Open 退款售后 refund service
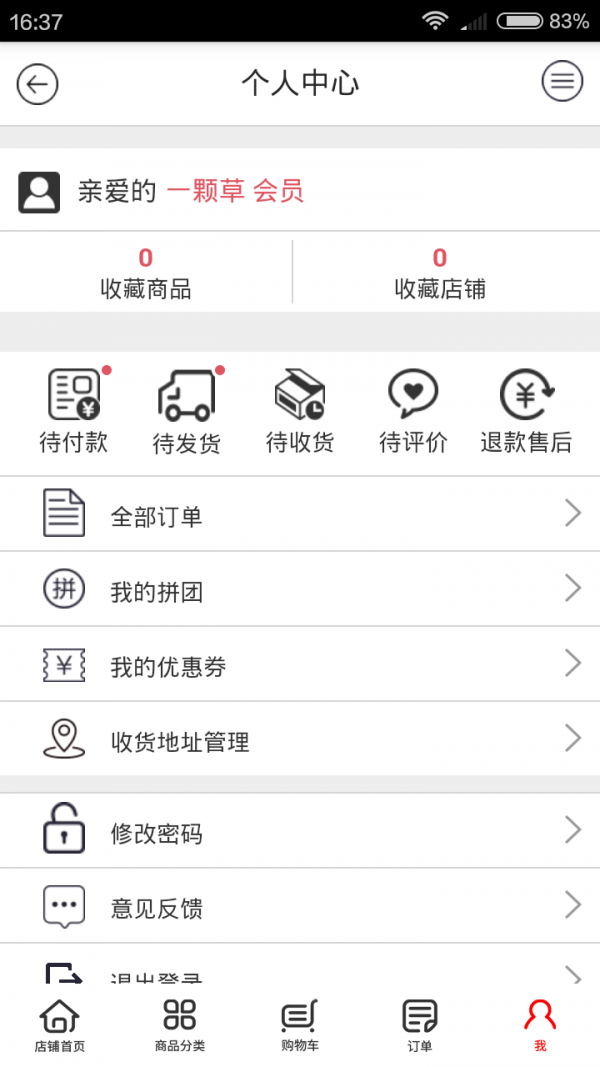This screenshot has height=1067, width=600. [x=526, y=412]
